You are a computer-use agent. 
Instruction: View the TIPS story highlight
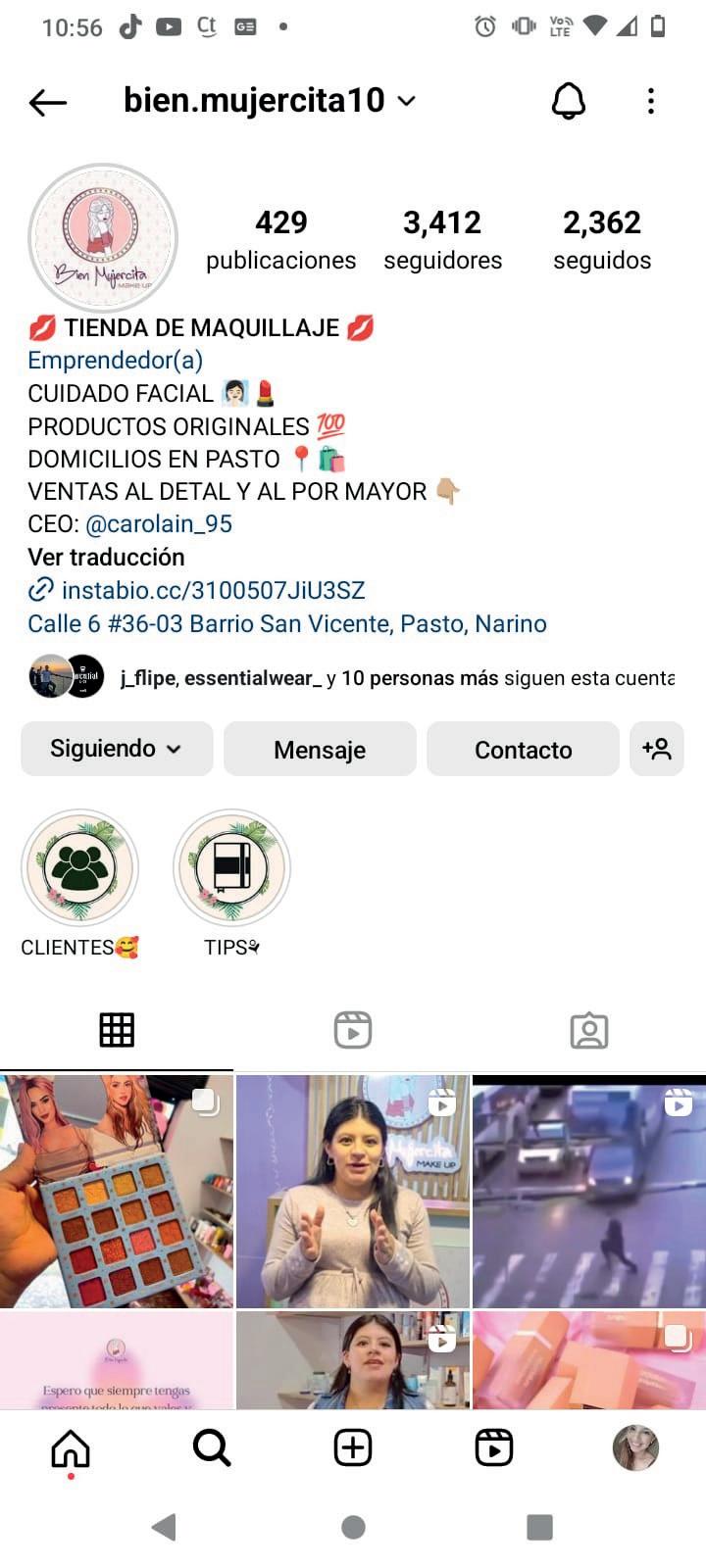[x=231, y=868]
